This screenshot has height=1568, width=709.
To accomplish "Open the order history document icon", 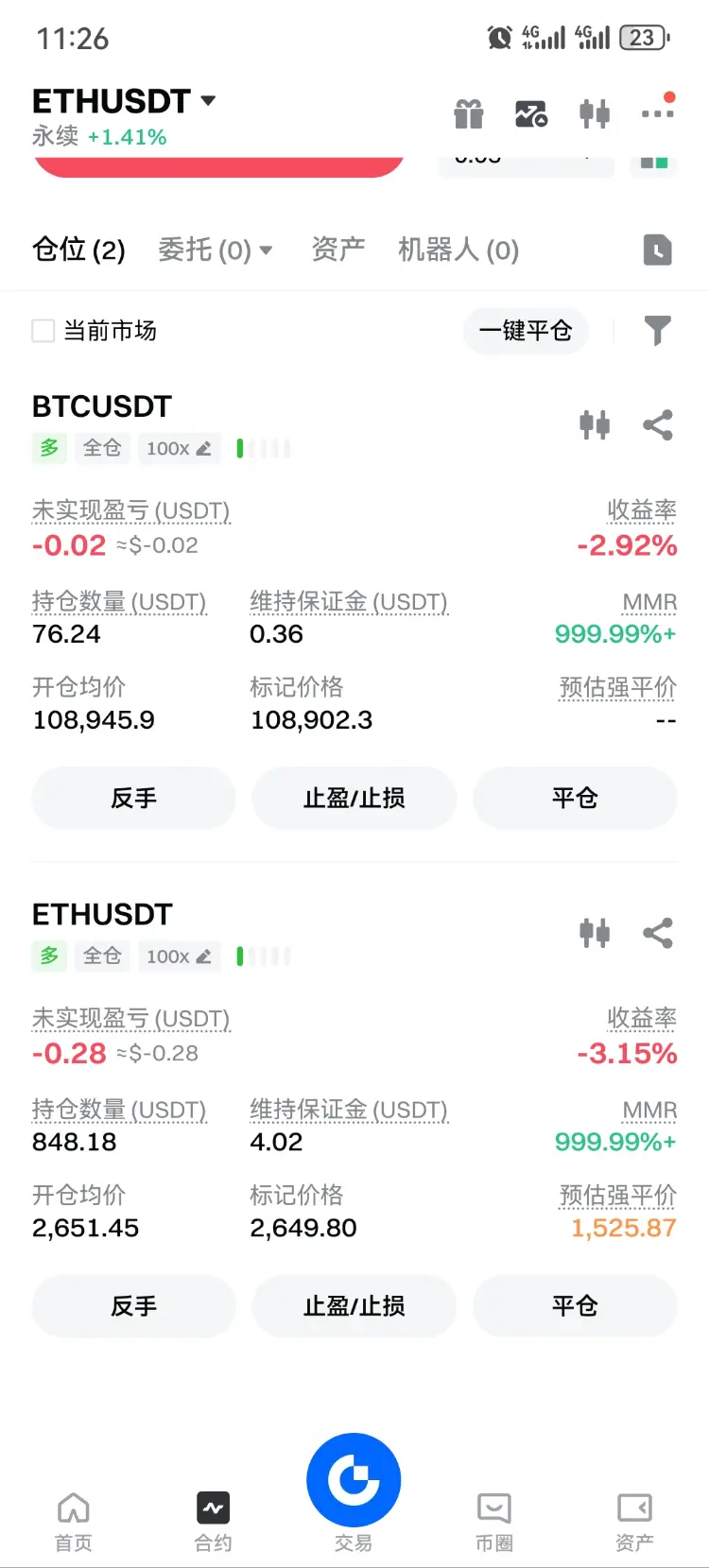I will (657, 250).
